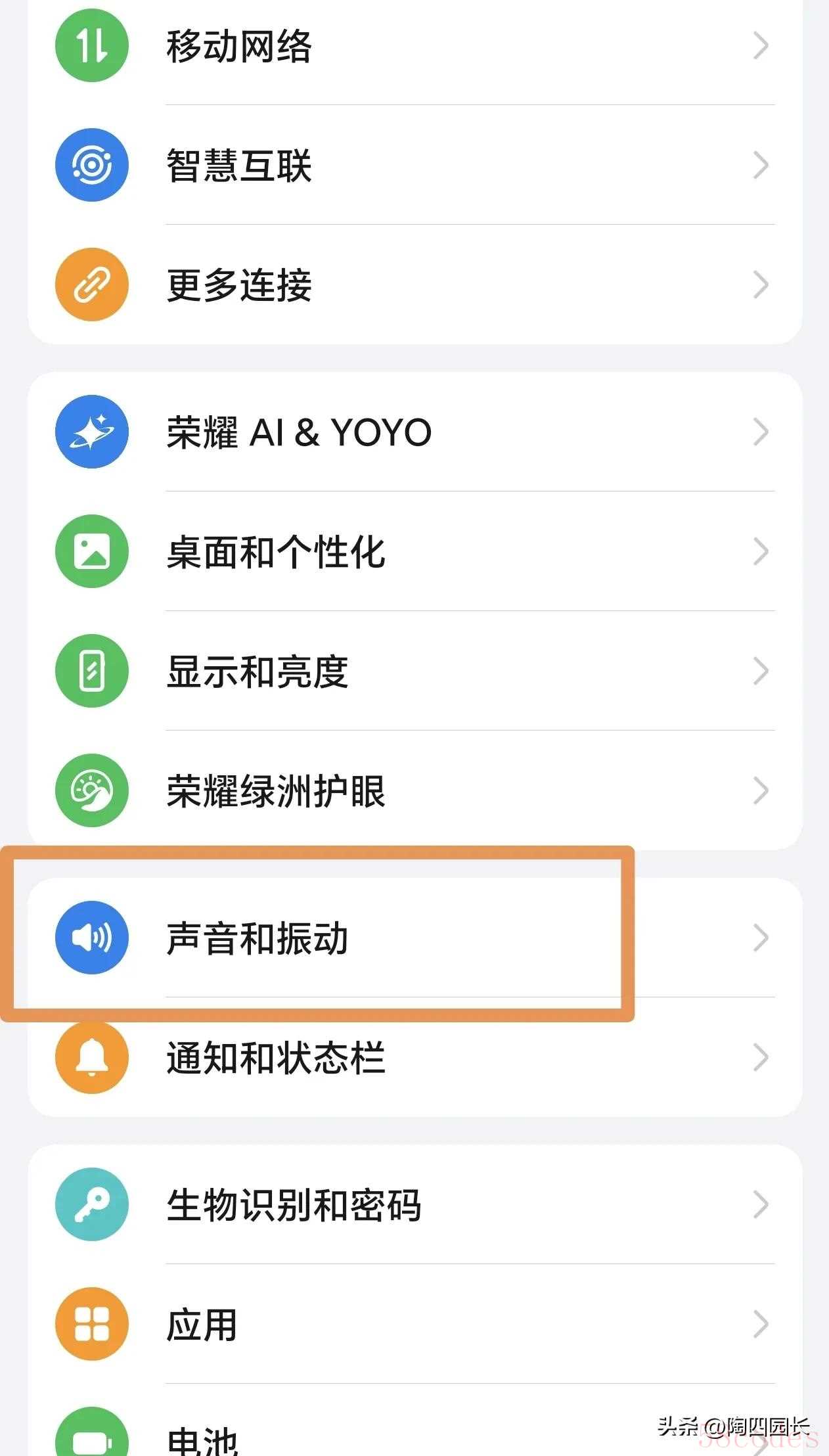
Task: Open 移动网络 settings
Action: click(x=414, y=45)
